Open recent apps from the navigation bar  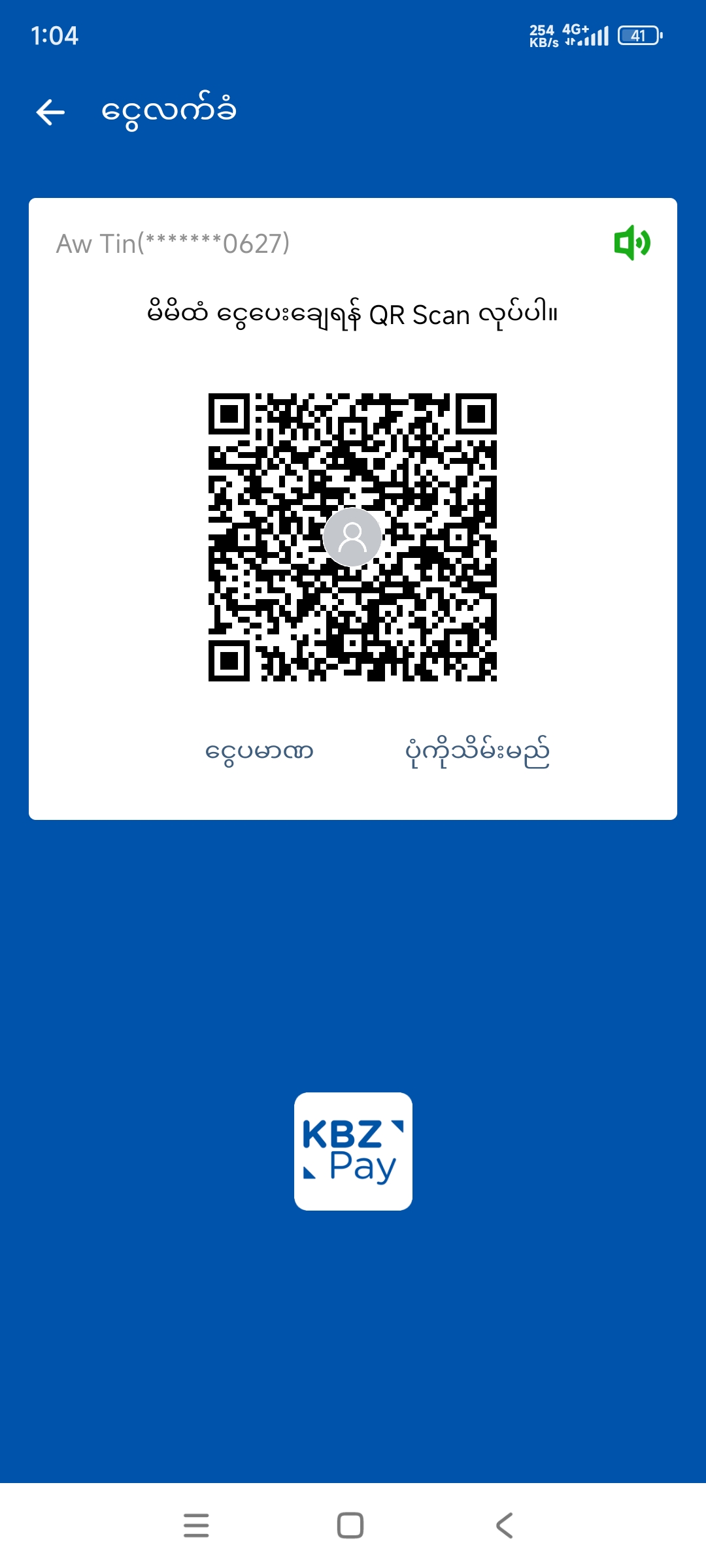click(196, 1526)
